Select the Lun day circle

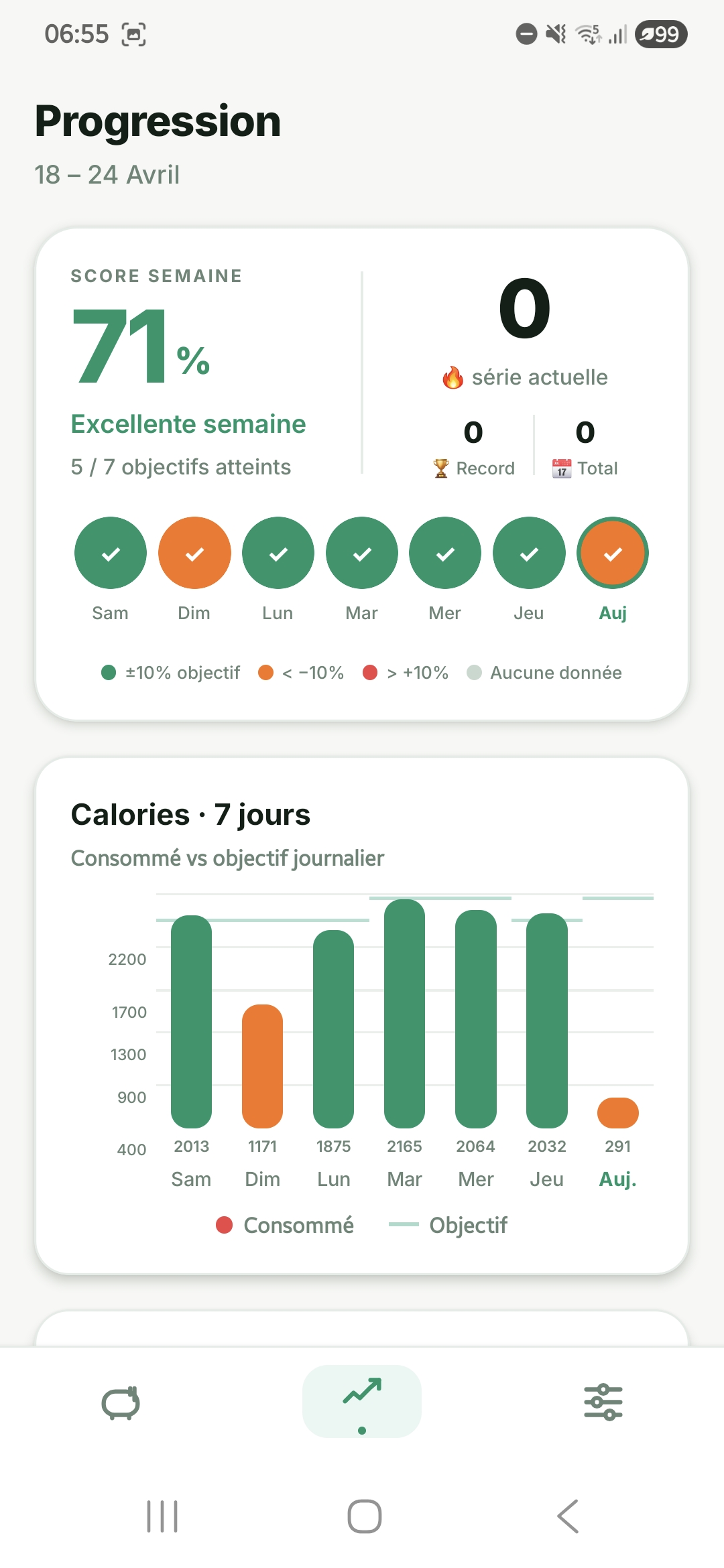point(278,553)
